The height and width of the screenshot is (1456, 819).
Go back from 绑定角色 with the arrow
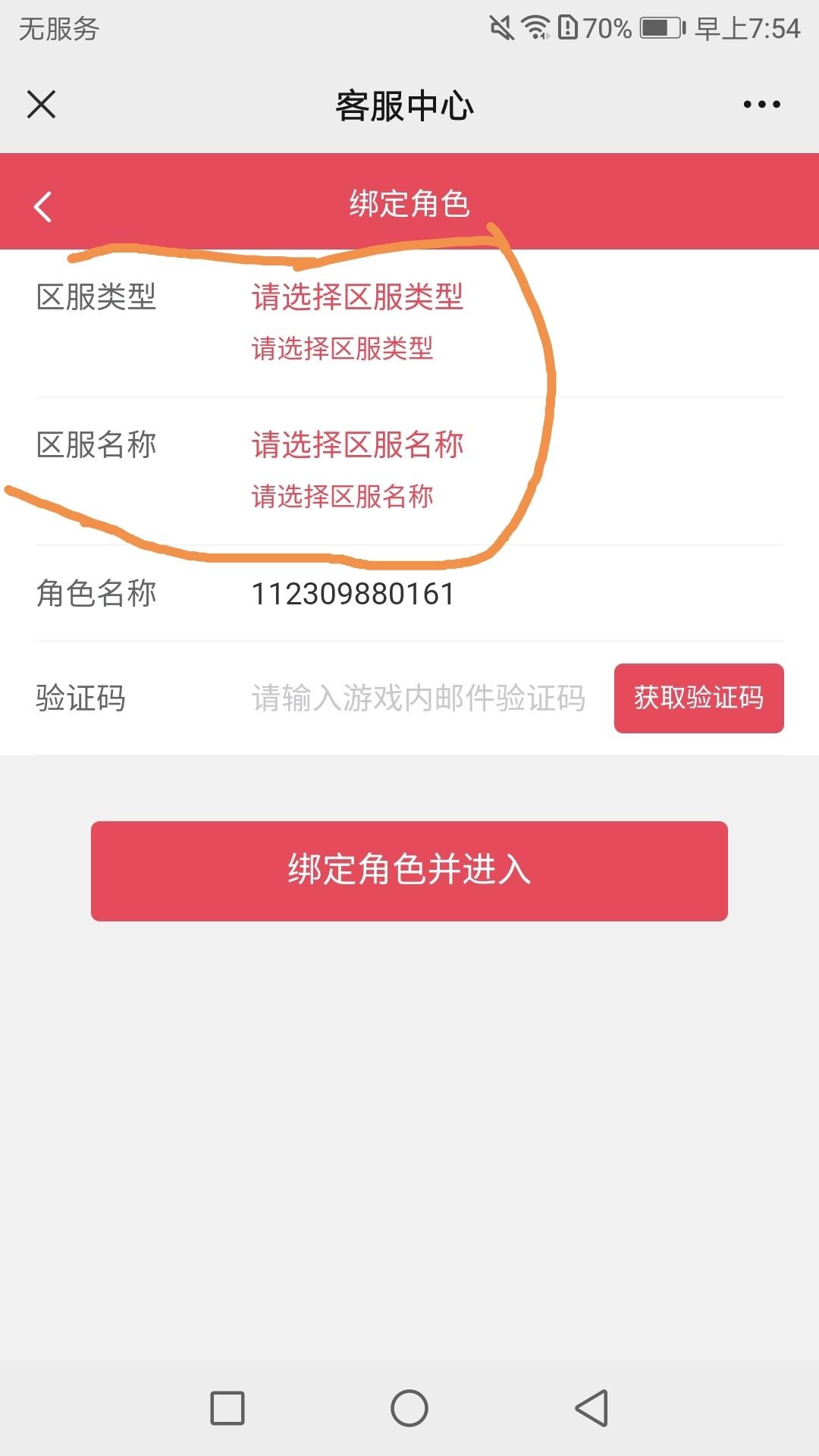click(42, 206)
